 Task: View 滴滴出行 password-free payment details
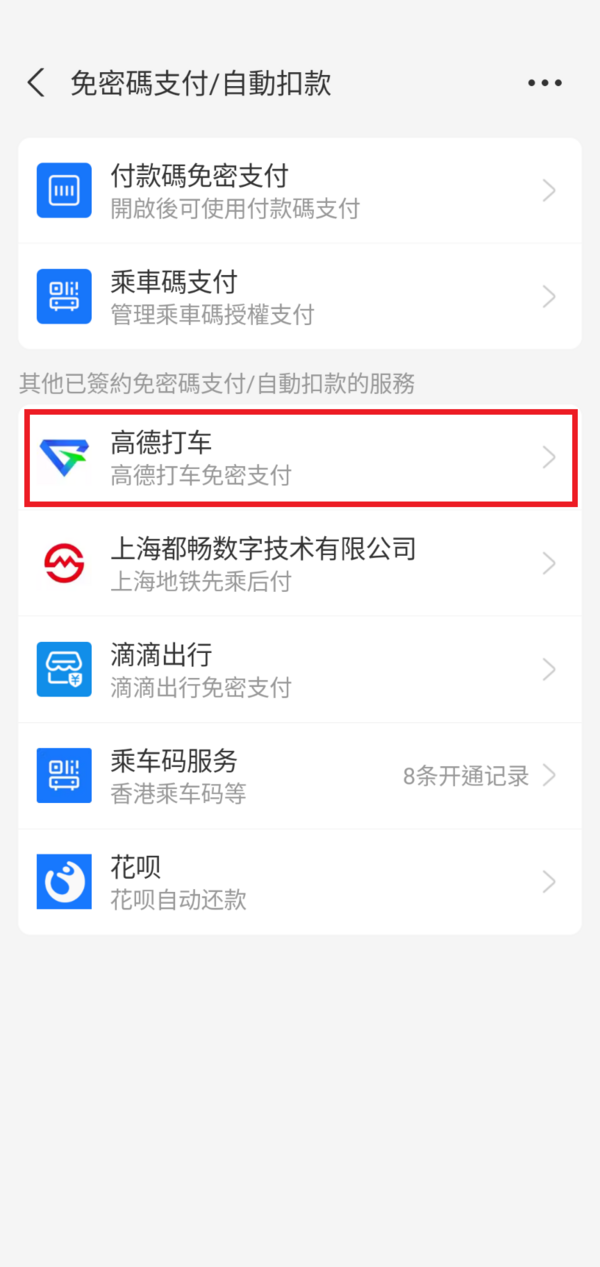[300, 670]
